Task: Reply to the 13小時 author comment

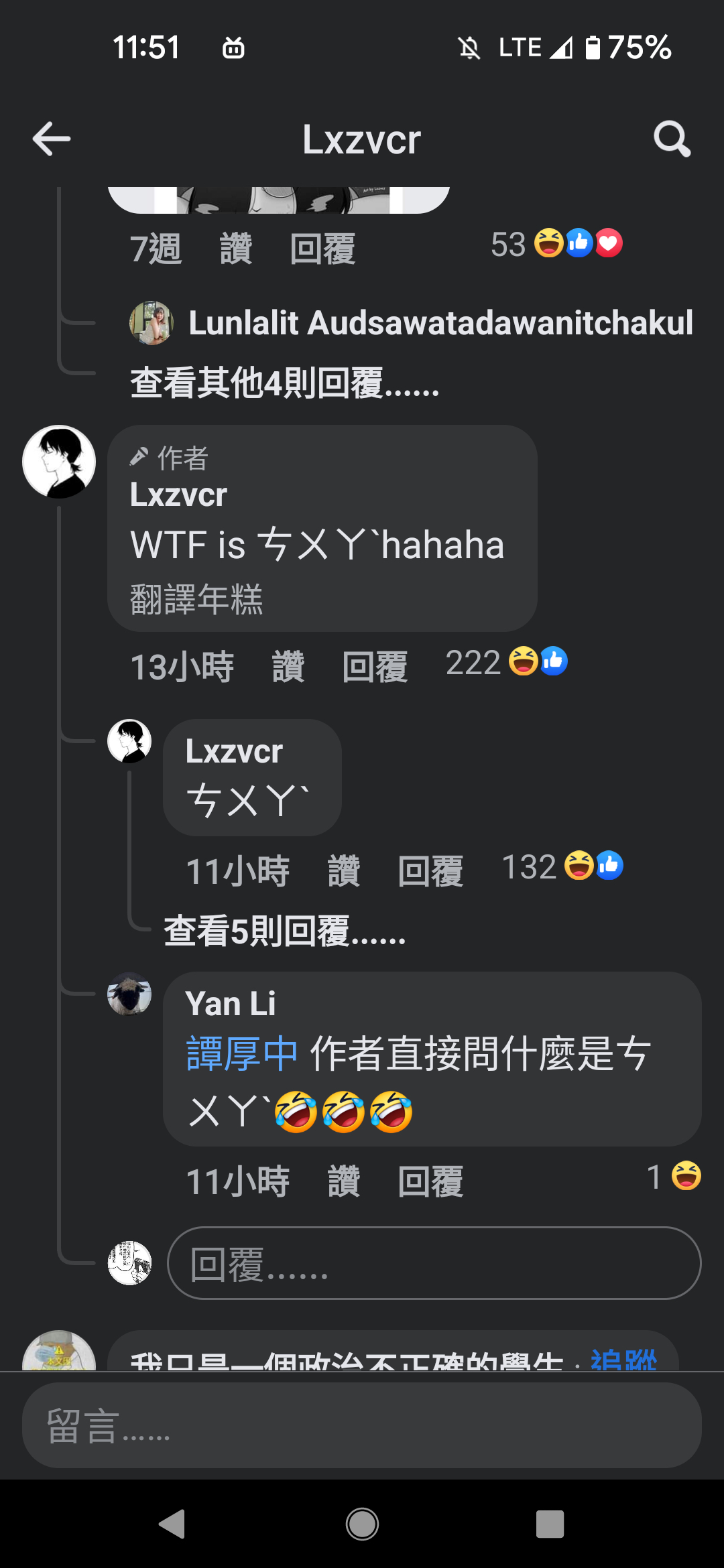Action: [x=375, y=667]
